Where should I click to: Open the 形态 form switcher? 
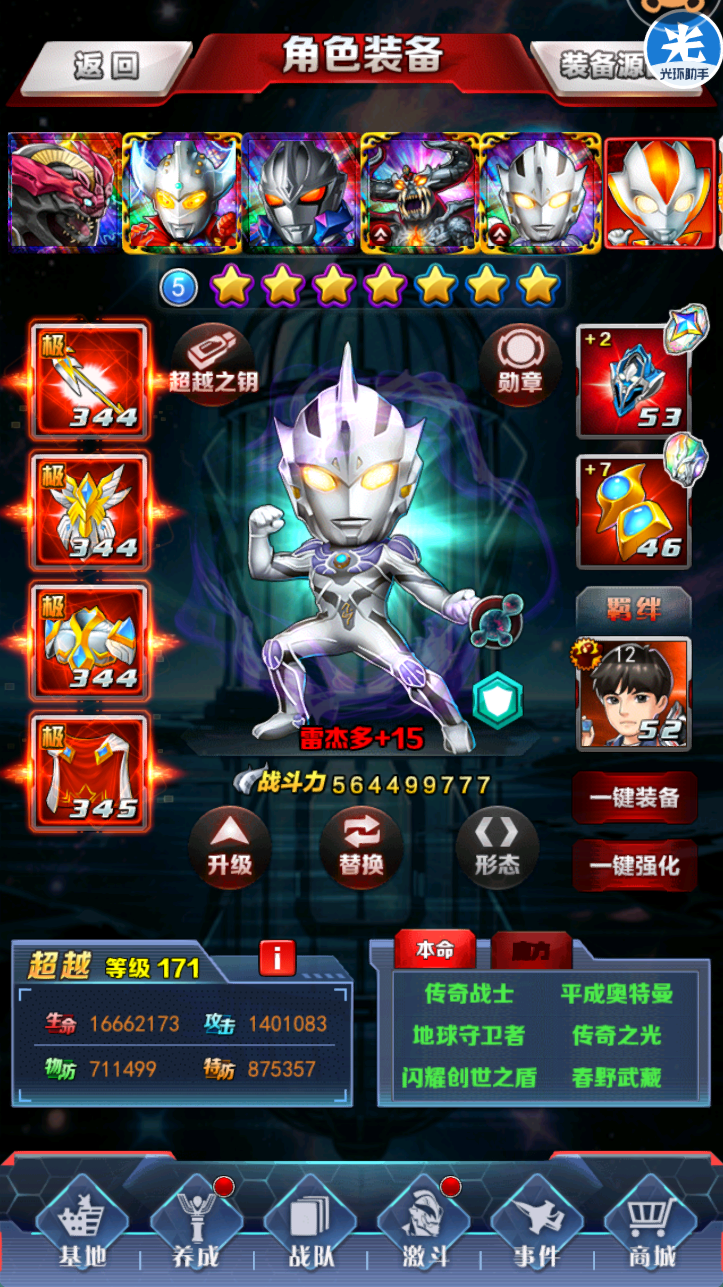coord(497,848)
